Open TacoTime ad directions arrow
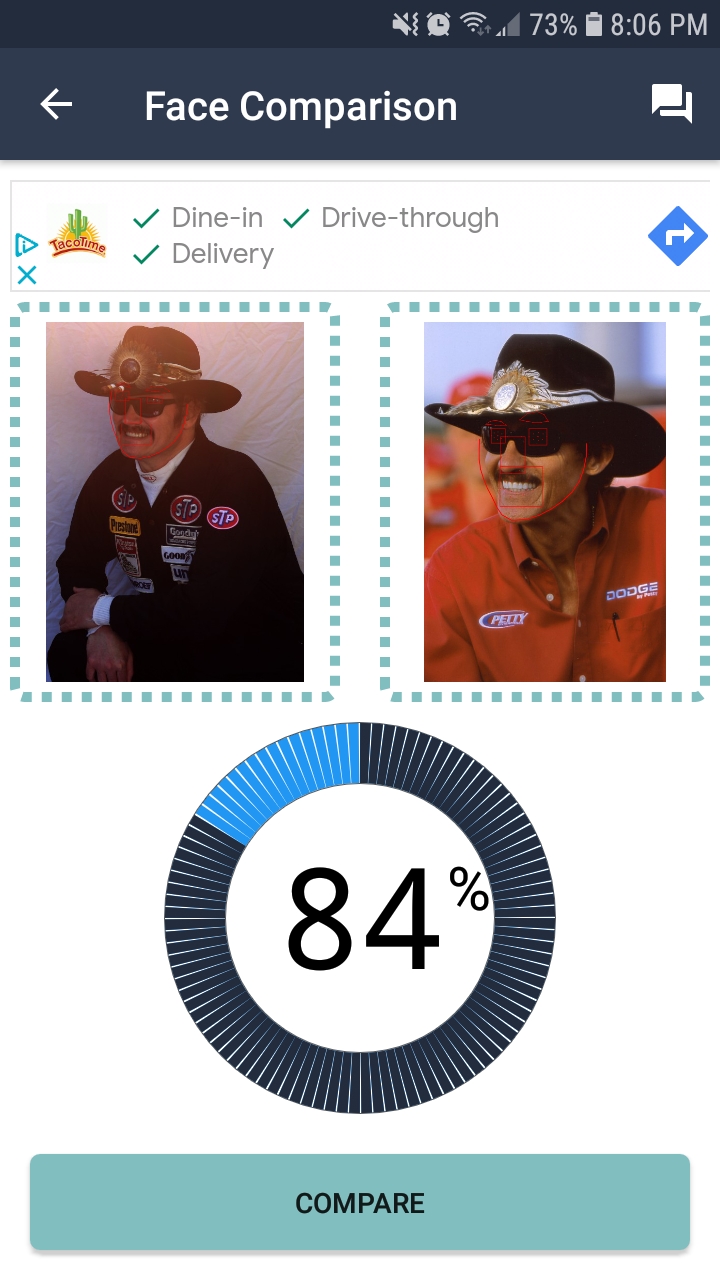 point(677,237)
